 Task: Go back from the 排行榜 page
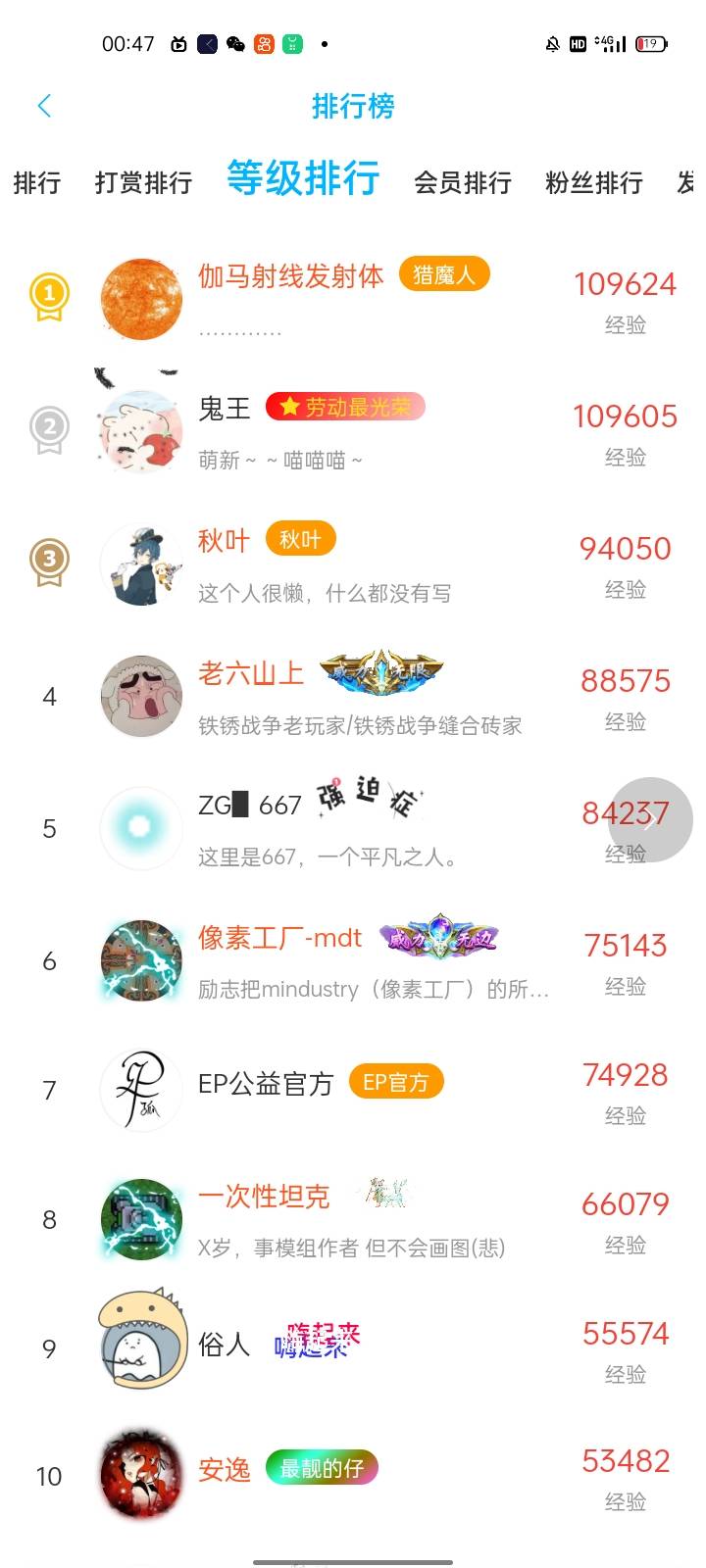click(44, 106)
